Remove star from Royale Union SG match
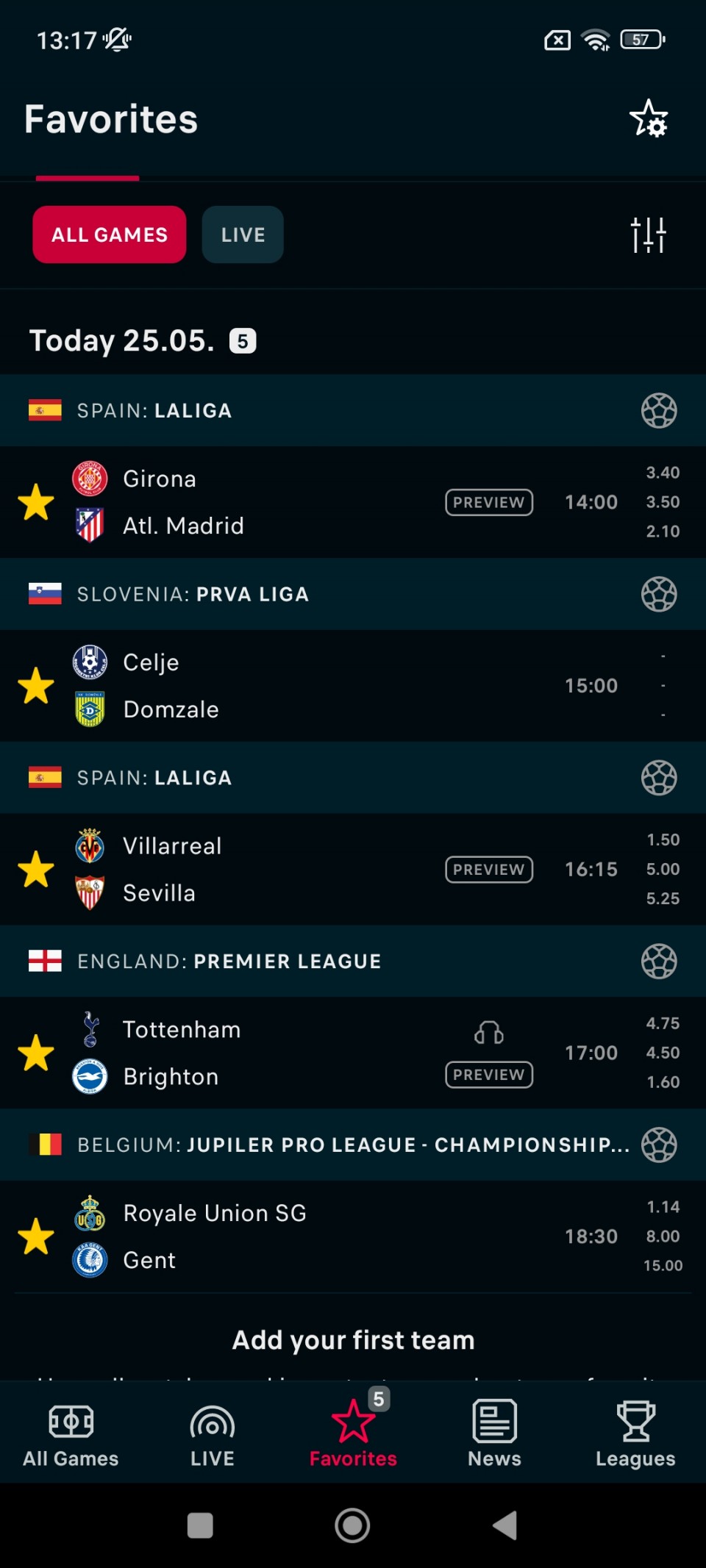Screen dimensions: 706x1568 (36, 1236)
